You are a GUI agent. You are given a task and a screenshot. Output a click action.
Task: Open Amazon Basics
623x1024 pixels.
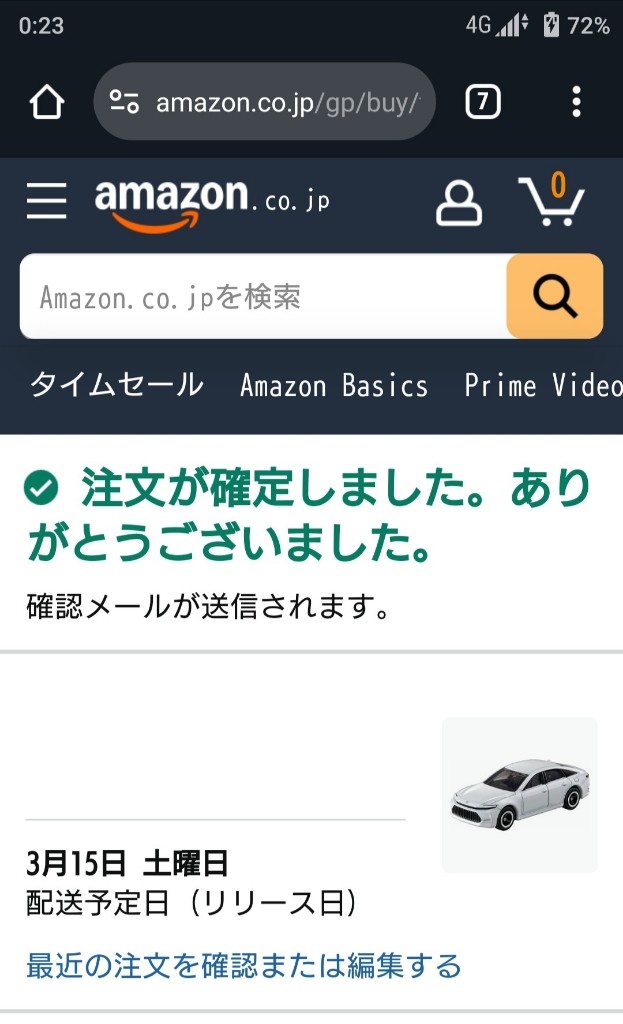coord(334,386)
